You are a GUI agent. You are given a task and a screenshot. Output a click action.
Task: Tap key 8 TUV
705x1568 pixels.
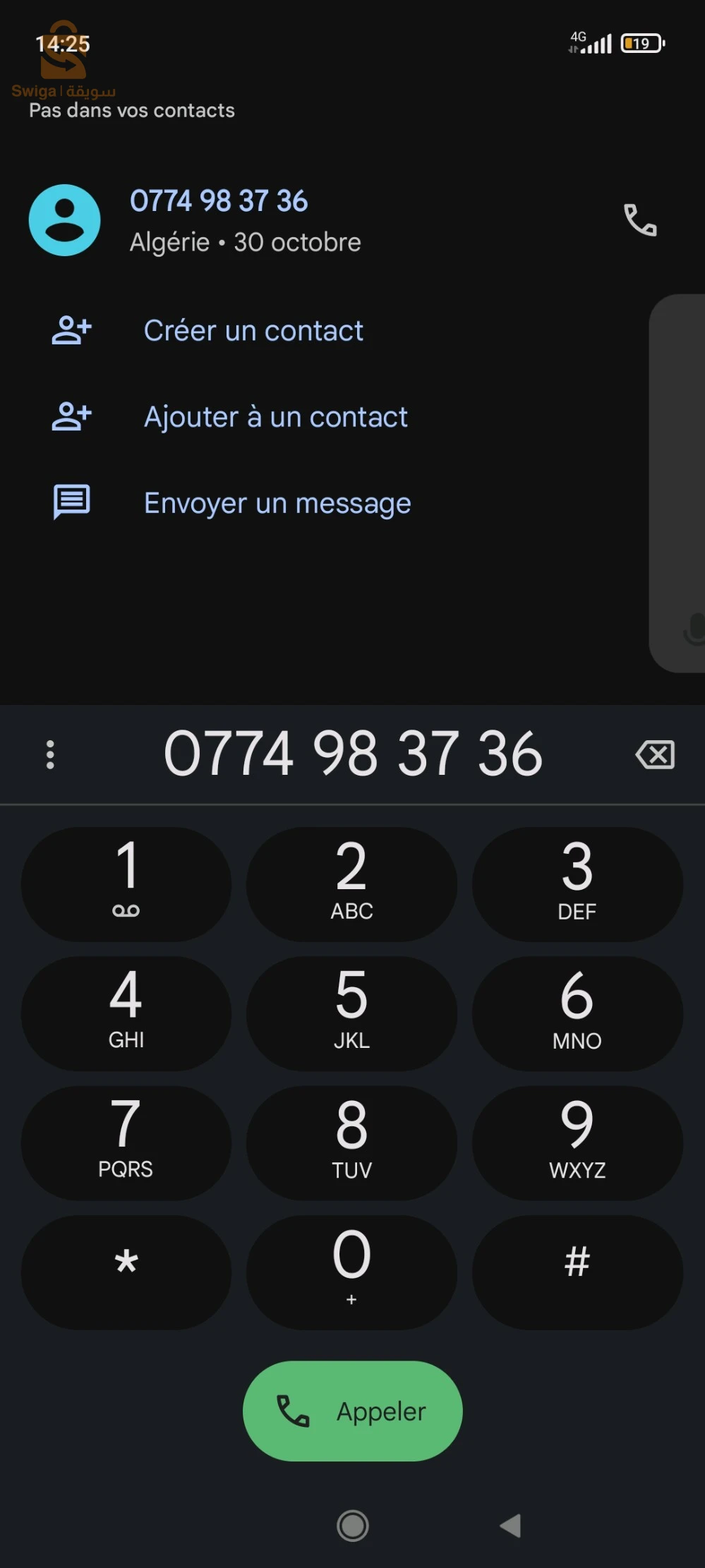(x=351, y=1142)
